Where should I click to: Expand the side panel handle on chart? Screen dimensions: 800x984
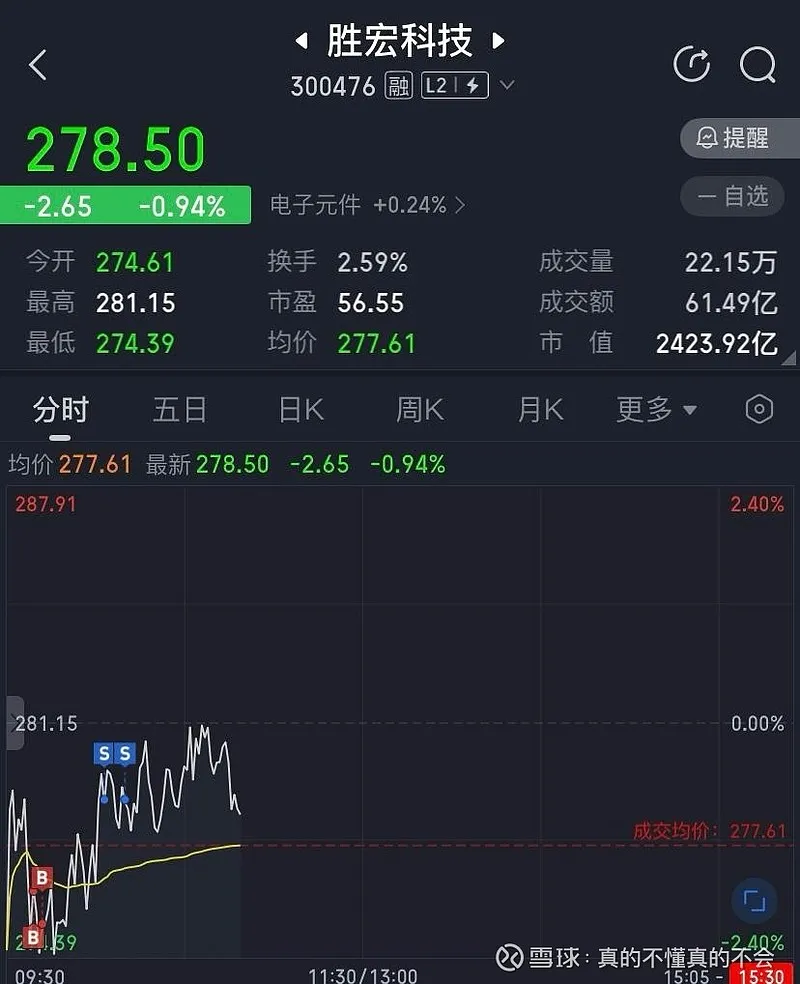[x=14, y=723]
